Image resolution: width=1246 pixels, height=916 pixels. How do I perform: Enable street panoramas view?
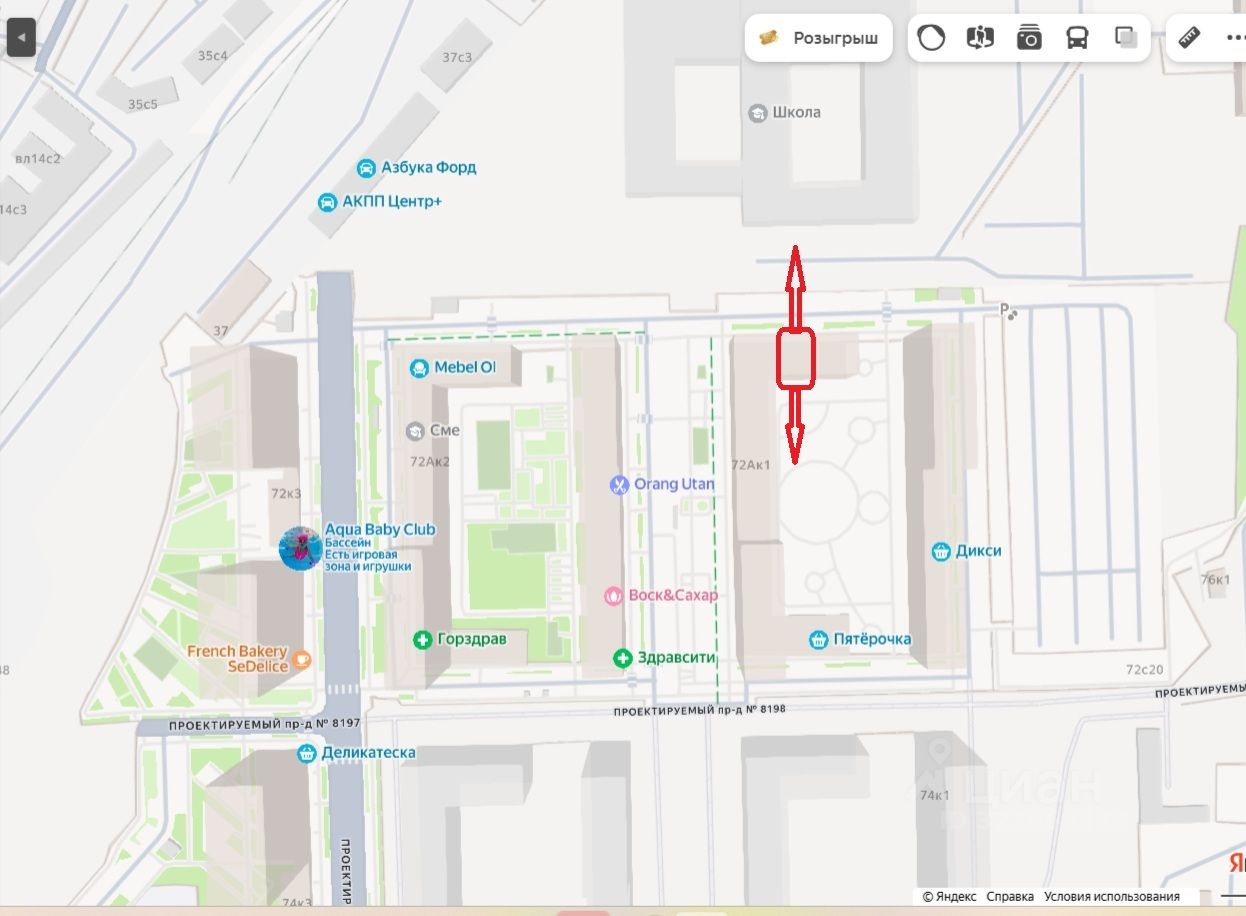pos(980,38)
